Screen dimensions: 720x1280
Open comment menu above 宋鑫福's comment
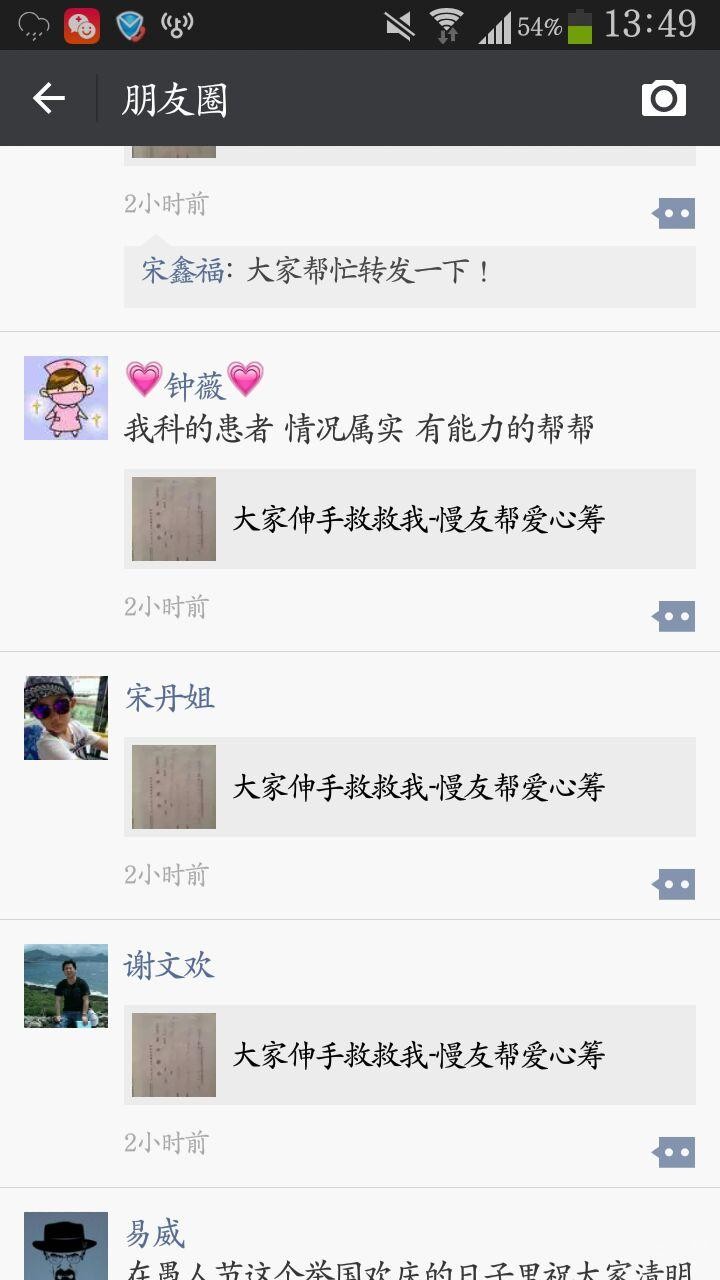click(x=675, y=213)
